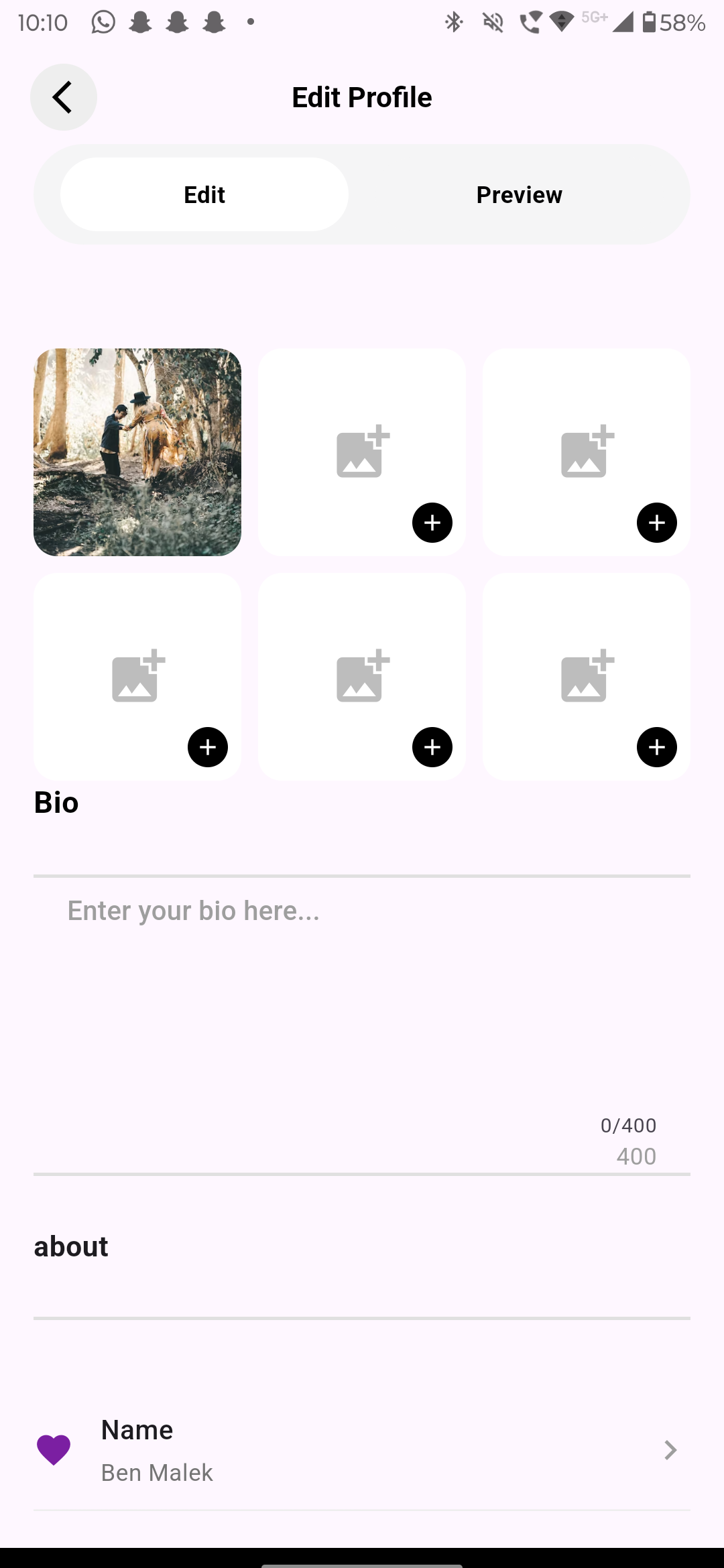Viewport: 724px width, 1568px height.
Task: Tap the Enter your bio here field
Action: click(x=194, y=910)
